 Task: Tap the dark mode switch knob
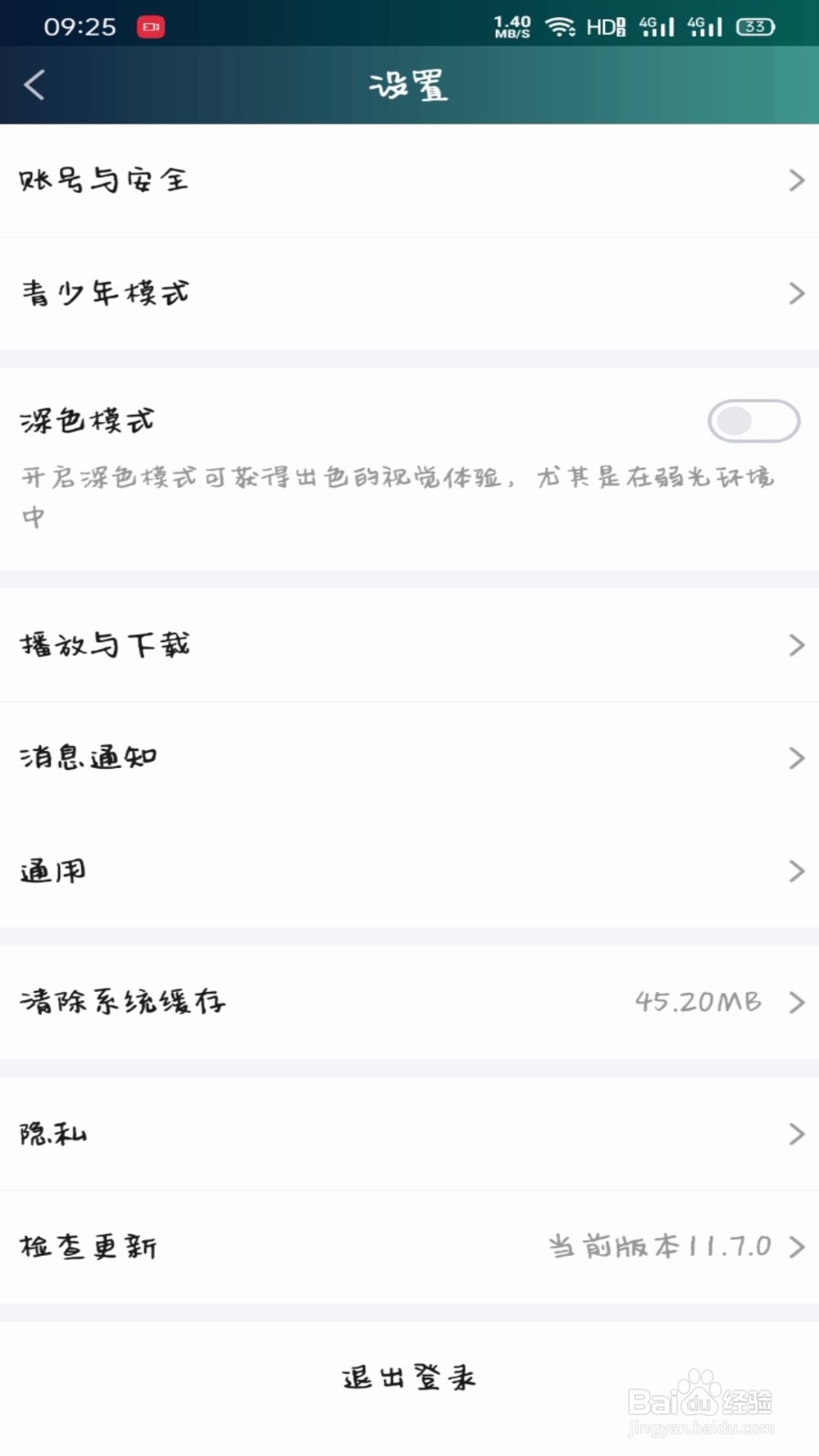point(733,420)
